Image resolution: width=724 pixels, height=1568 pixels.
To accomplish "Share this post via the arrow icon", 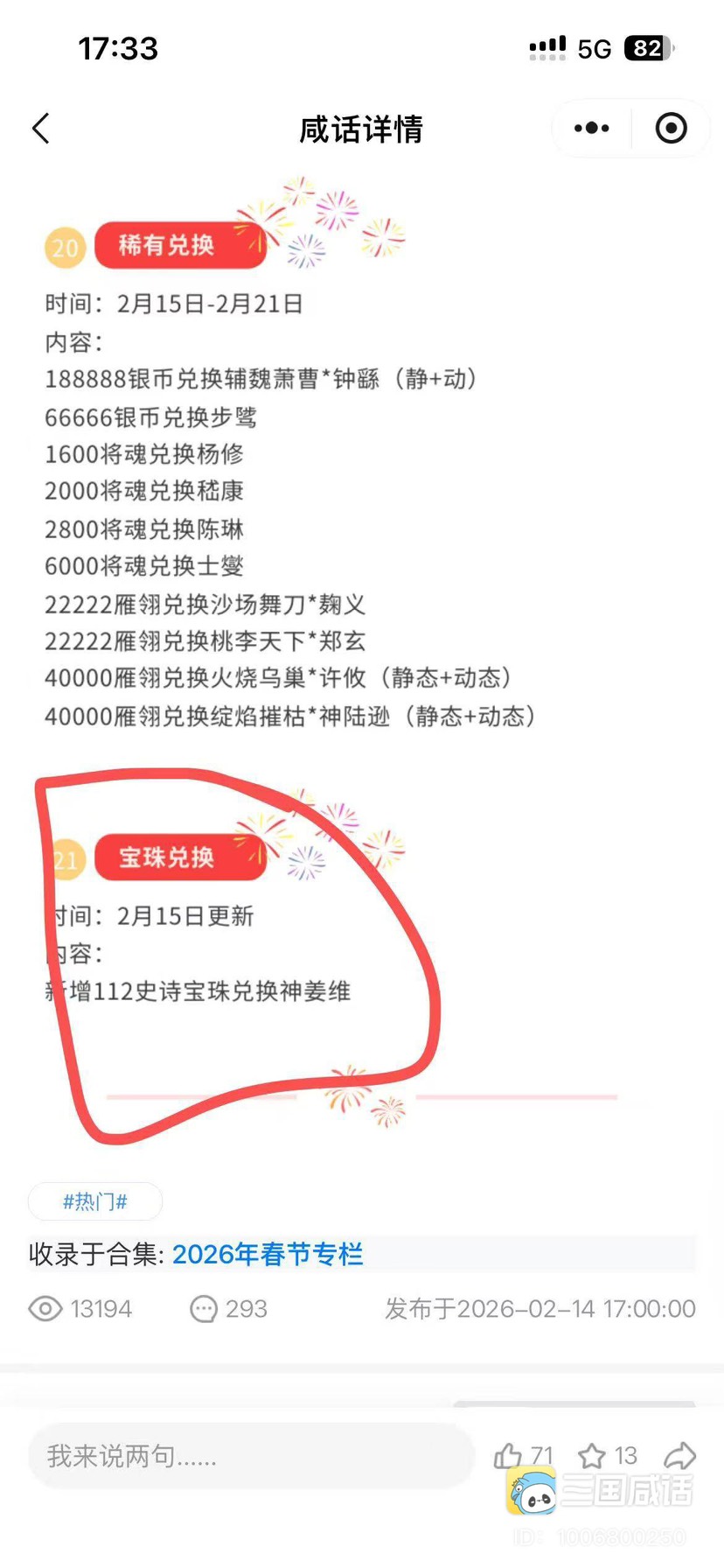I will click(x=679, y=1456).
